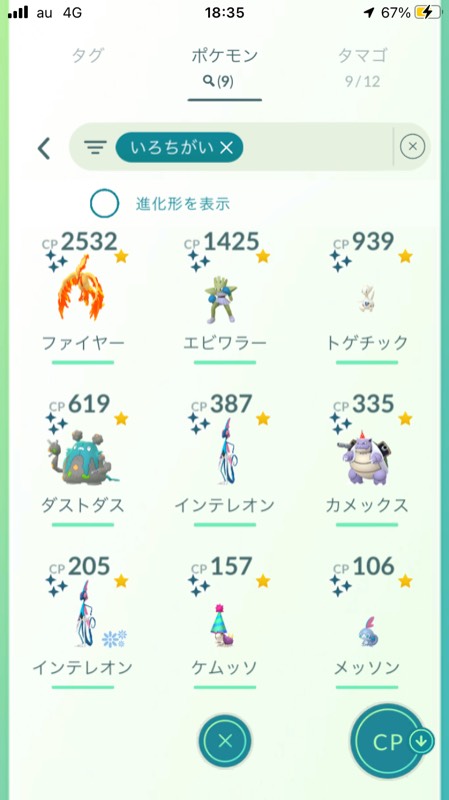Viewport: 449px width, 800px height.
Task: Open ファイヤー with CP 2532
Action: point(83,297)
